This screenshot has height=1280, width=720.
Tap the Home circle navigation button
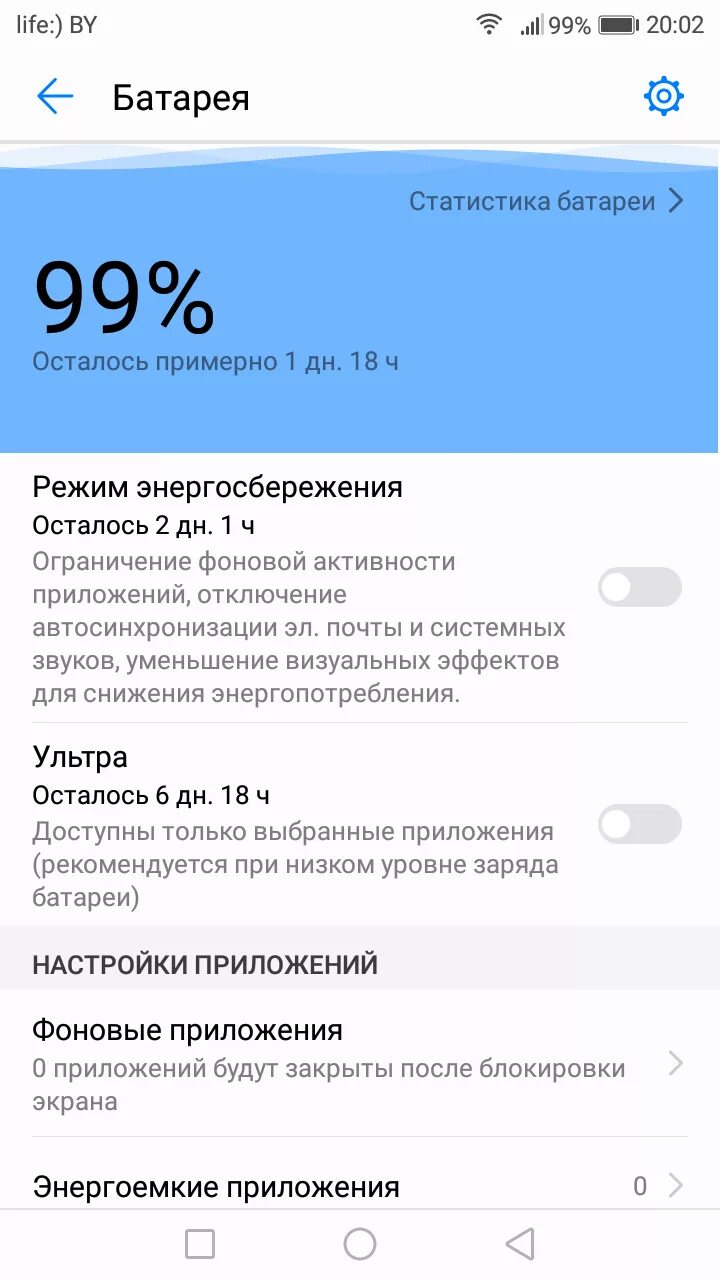(x=360, y=1243)
